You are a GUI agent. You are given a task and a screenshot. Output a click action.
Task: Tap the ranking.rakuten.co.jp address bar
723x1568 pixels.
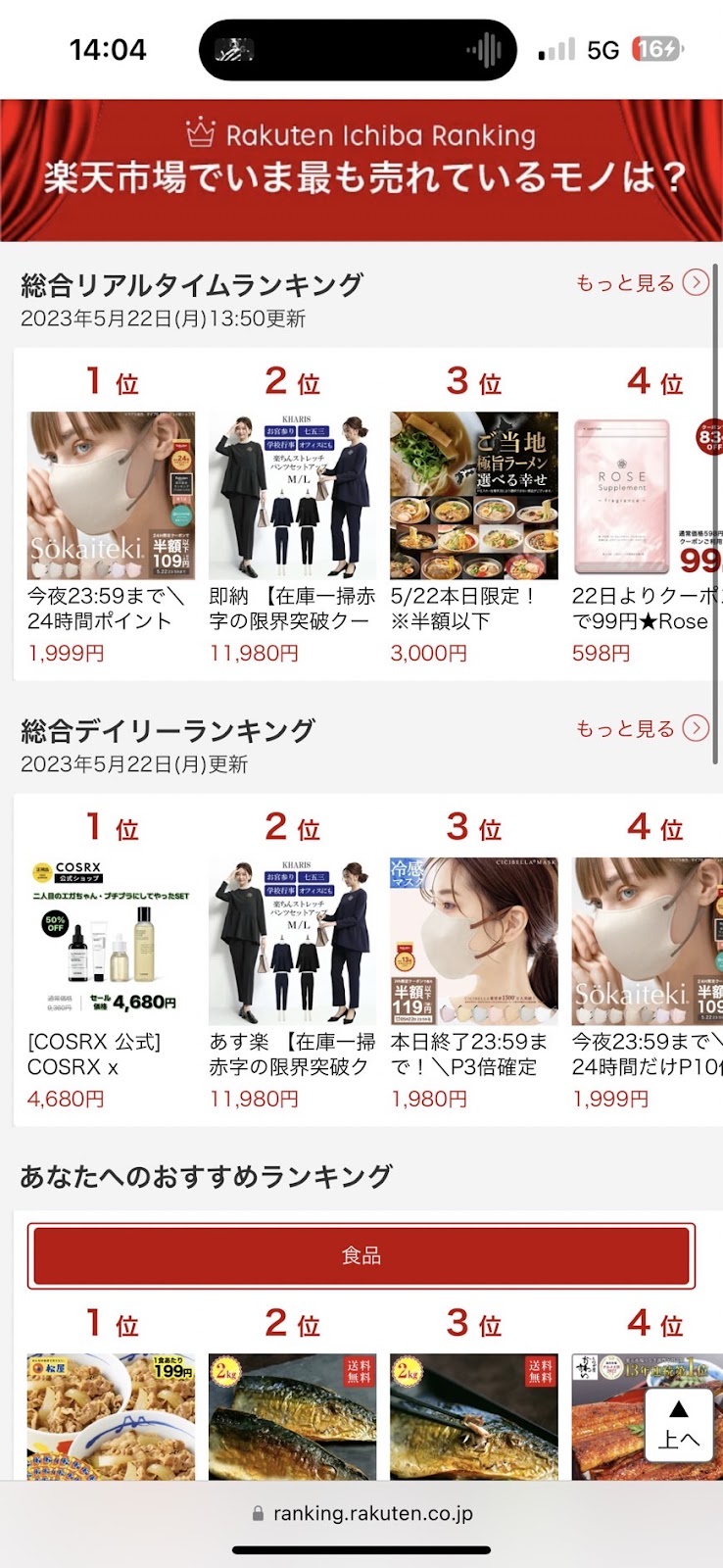point(361,1513)
